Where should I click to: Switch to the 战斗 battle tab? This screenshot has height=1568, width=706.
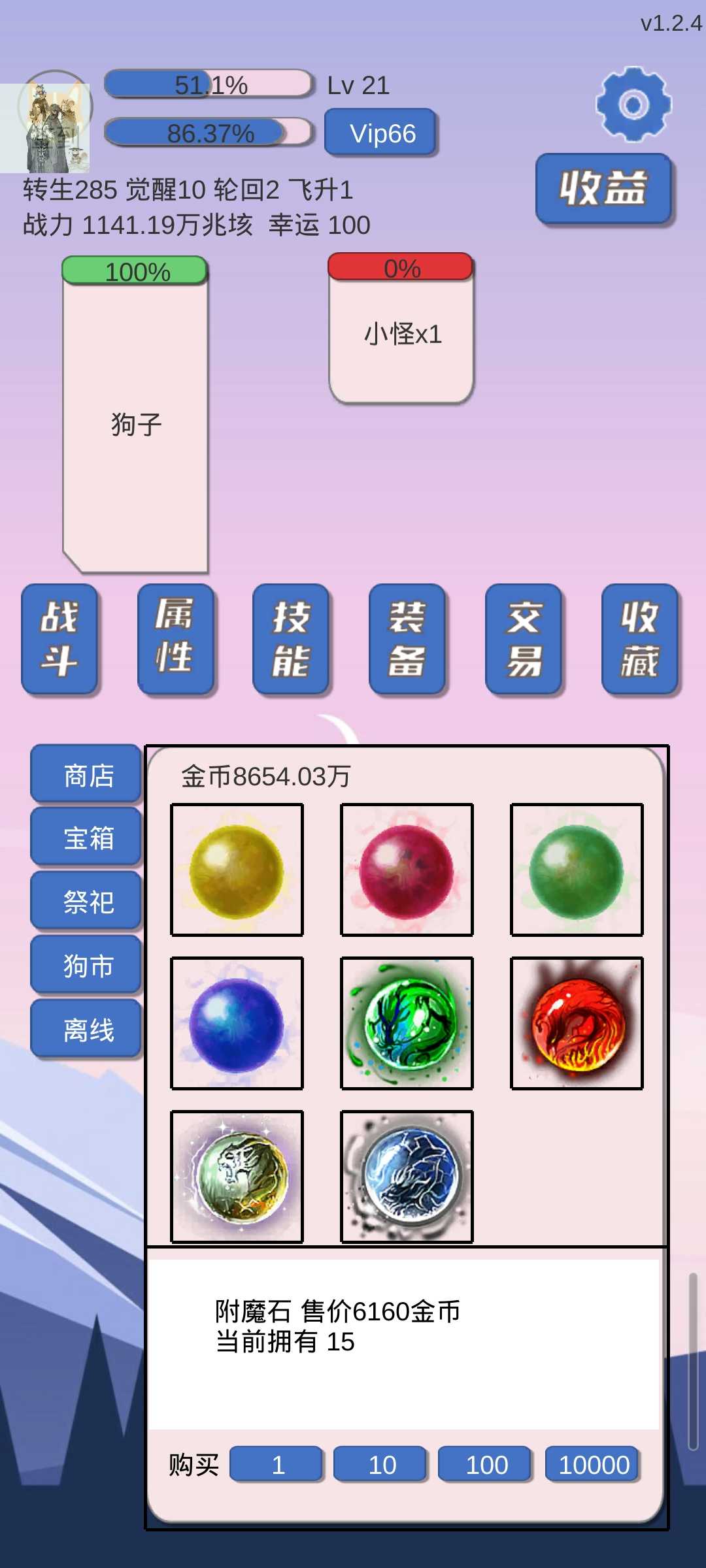click(x=59, y=639)
